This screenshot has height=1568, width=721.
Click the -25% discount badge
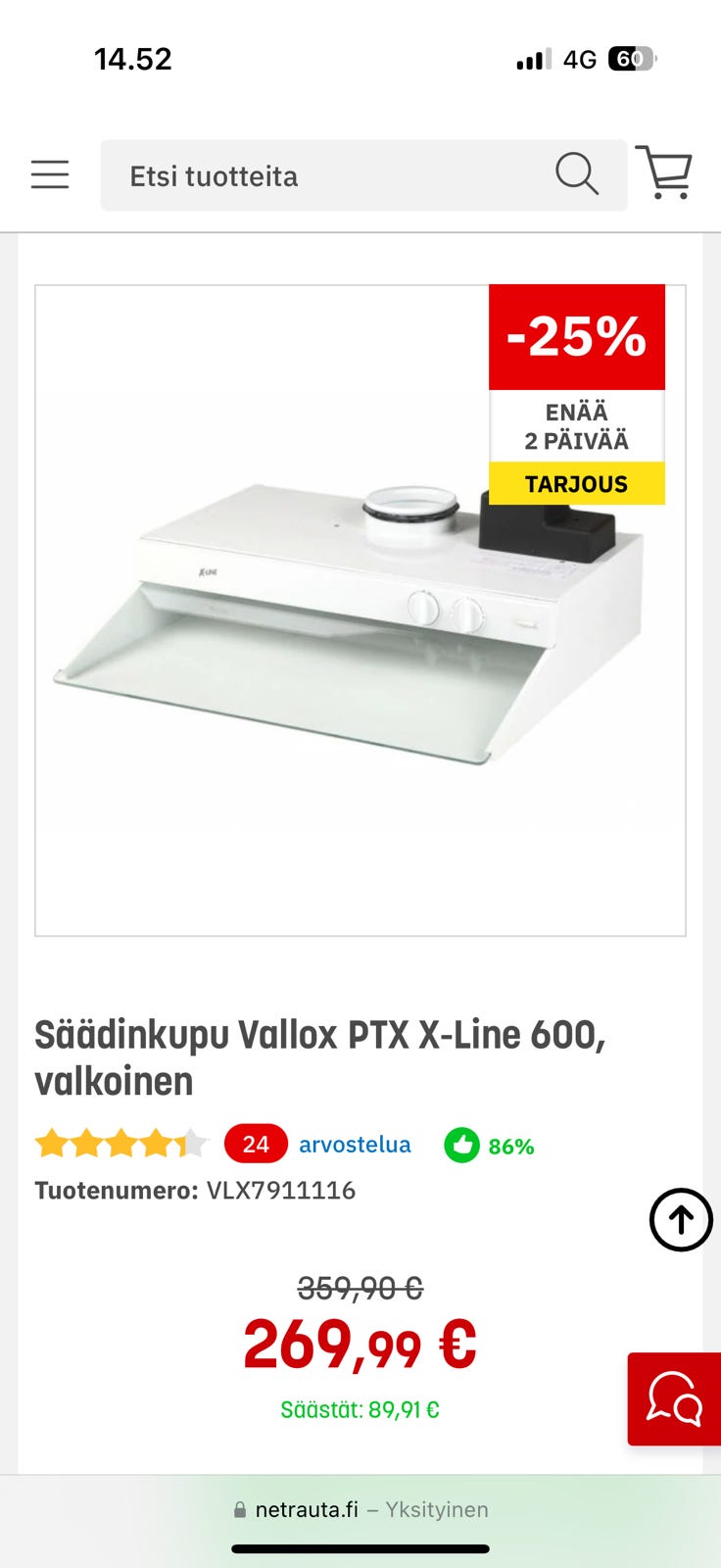click(x=575, y=337)
